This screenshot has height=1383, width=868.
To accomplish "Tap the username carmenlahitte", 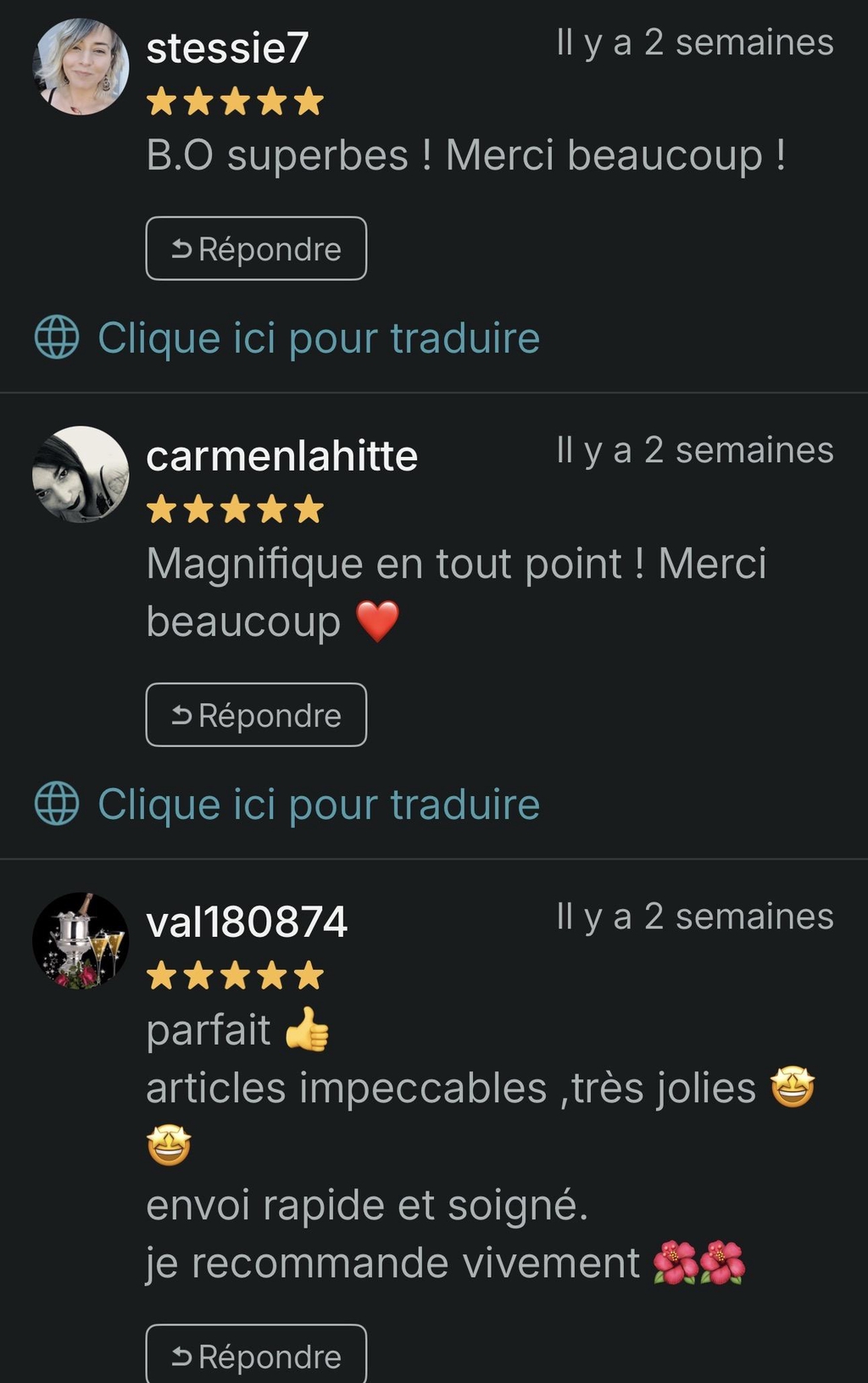I will click(x=281, y=456).
